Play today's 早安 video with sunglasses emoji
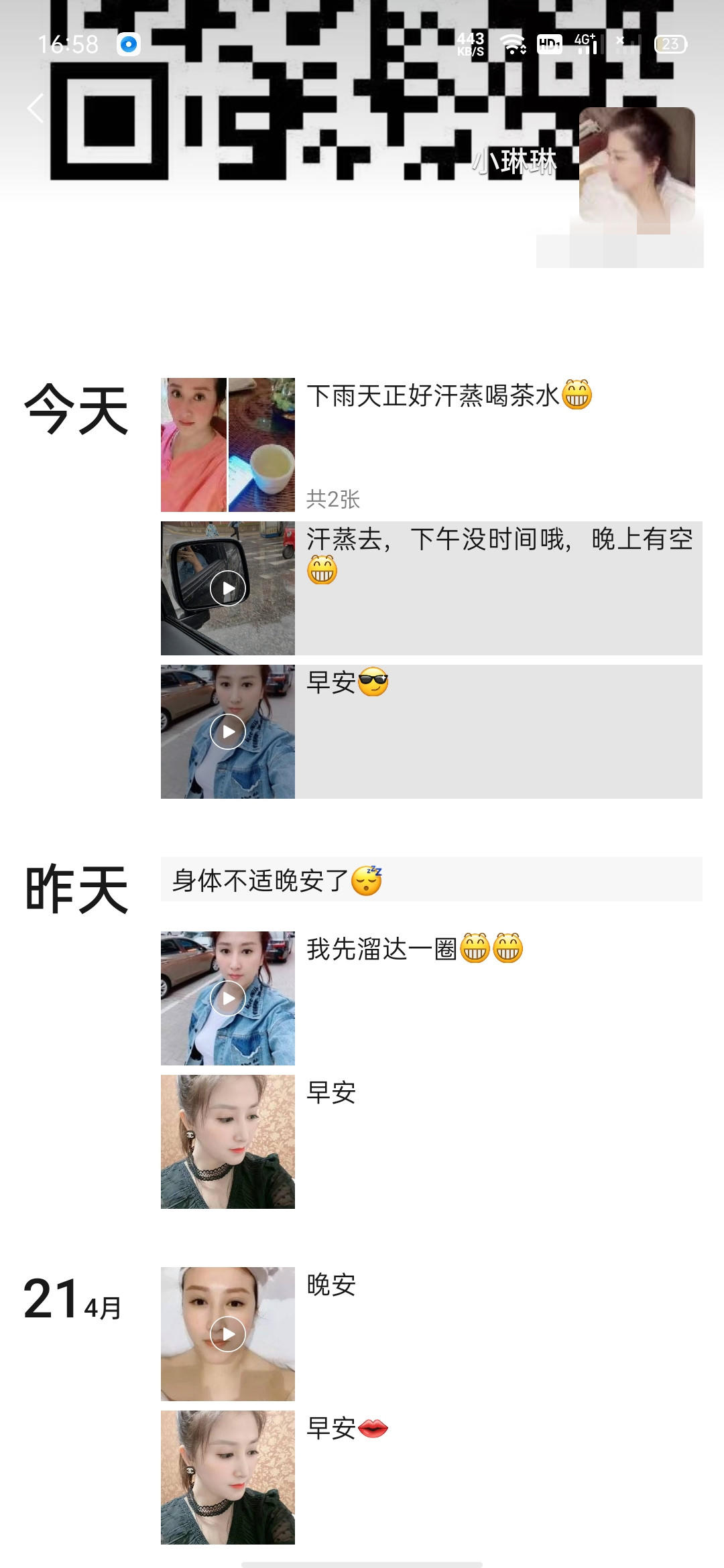This screenshot has width=724, height=1568. tap(228, 732)
